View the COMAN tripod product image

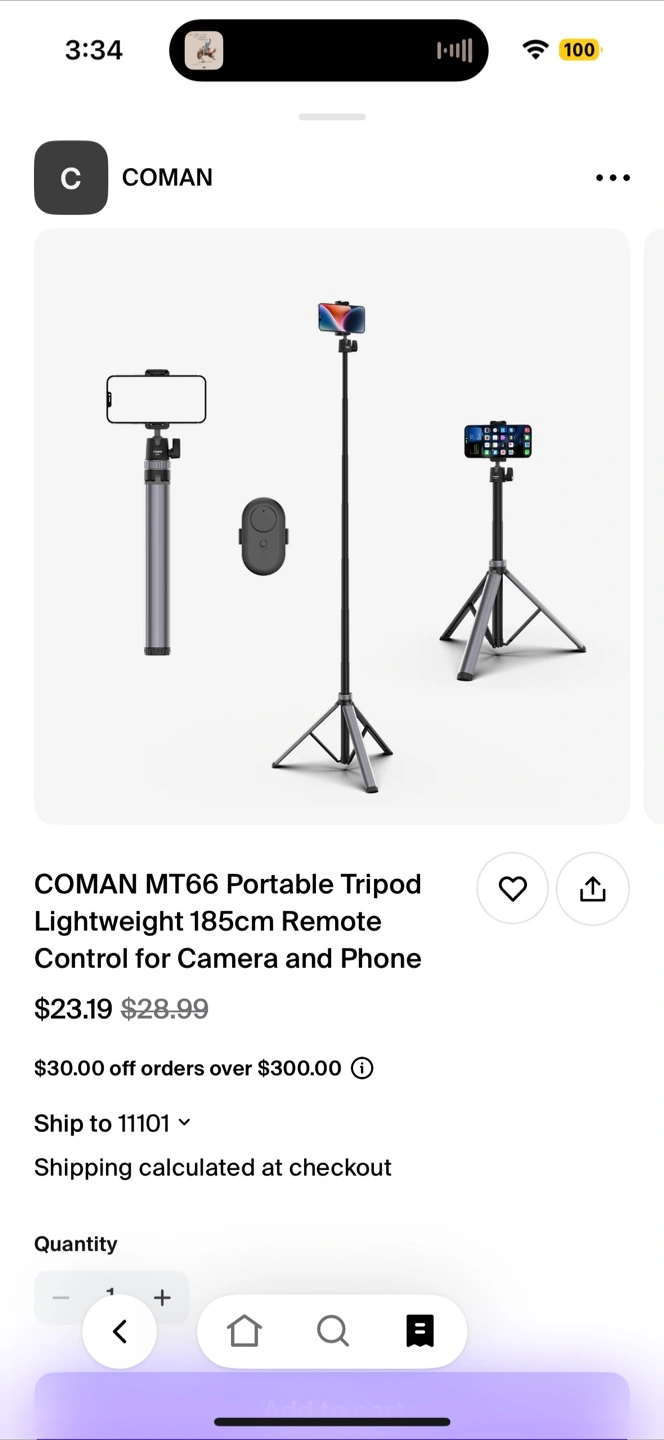(x=332, y=526)
